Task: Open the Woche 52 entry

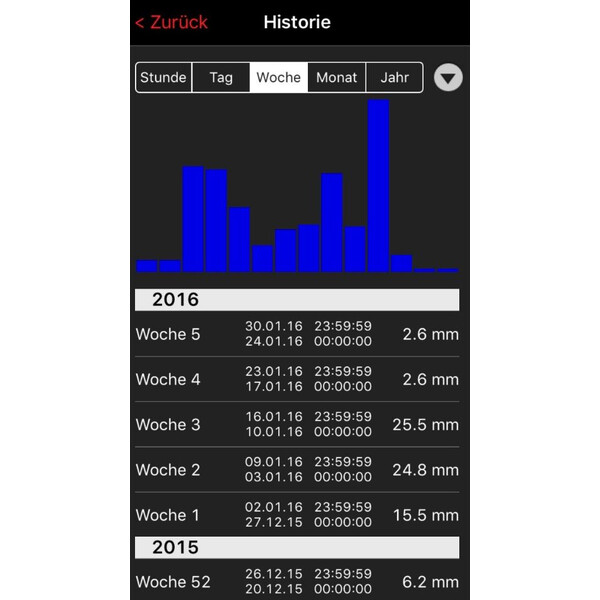Action: click(x=297, y=581)
